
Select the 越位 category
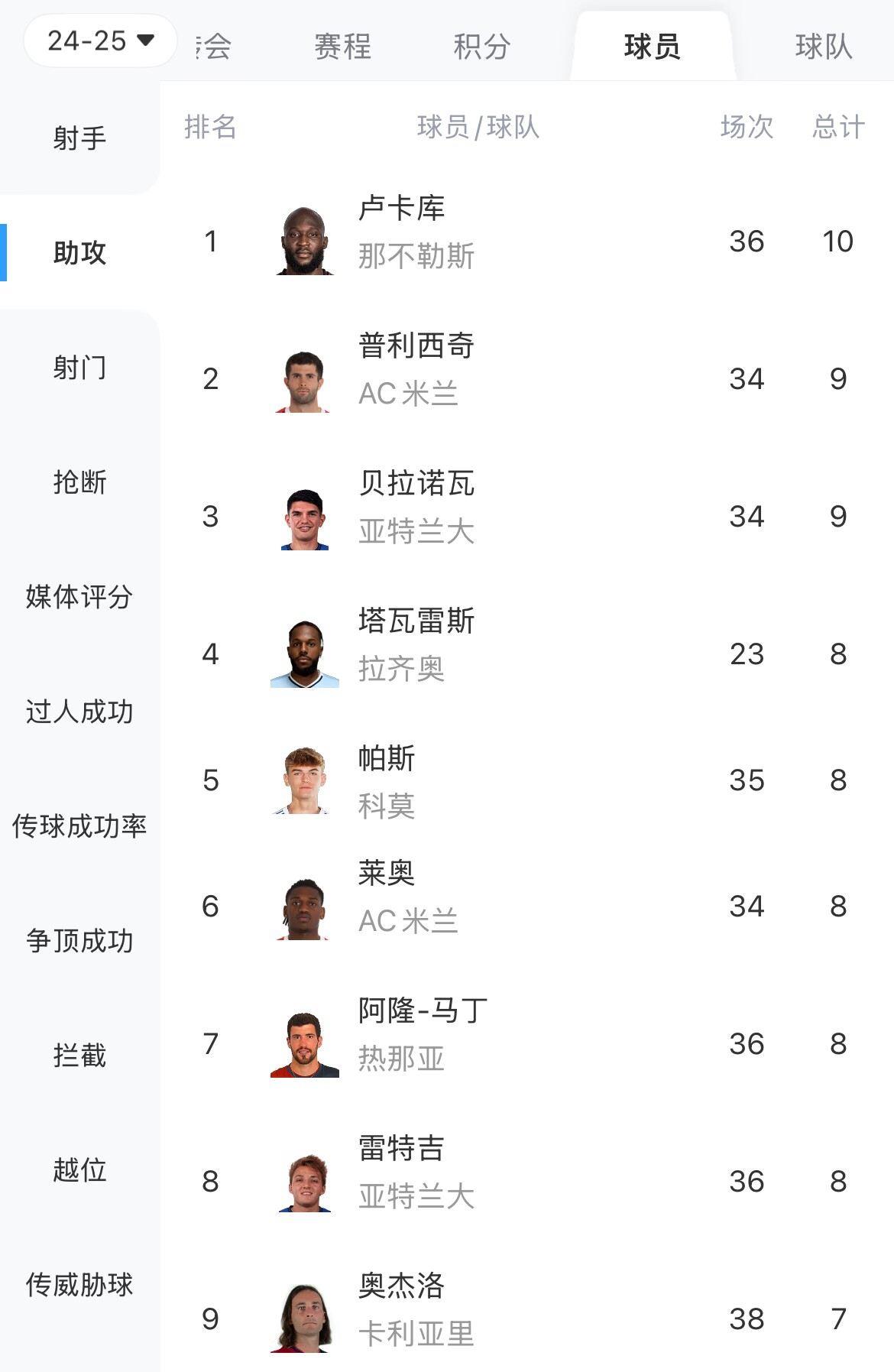pos(79,1170)
